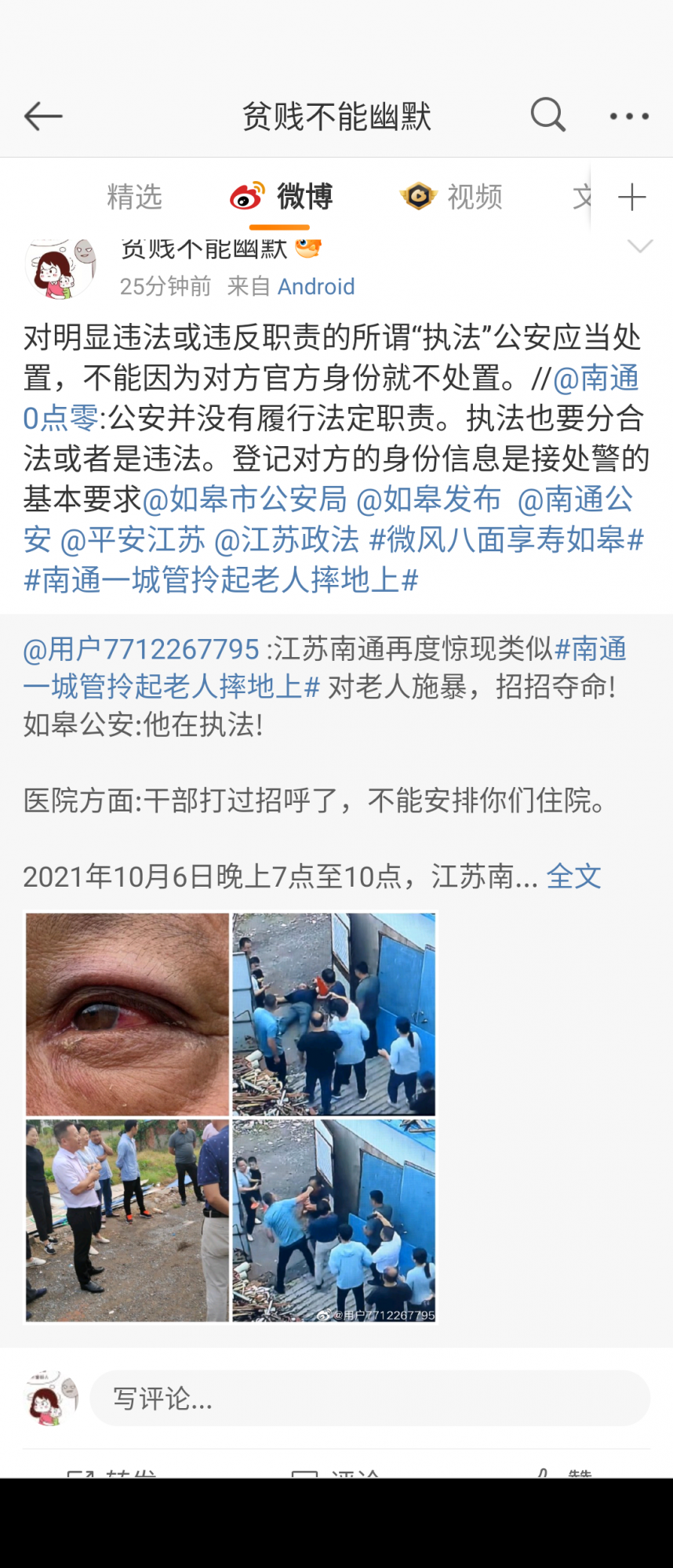Open the search icon in the top bar
Image resolution: width=673 pixels, height=1568 pixels.
click(x=547, y=114)
